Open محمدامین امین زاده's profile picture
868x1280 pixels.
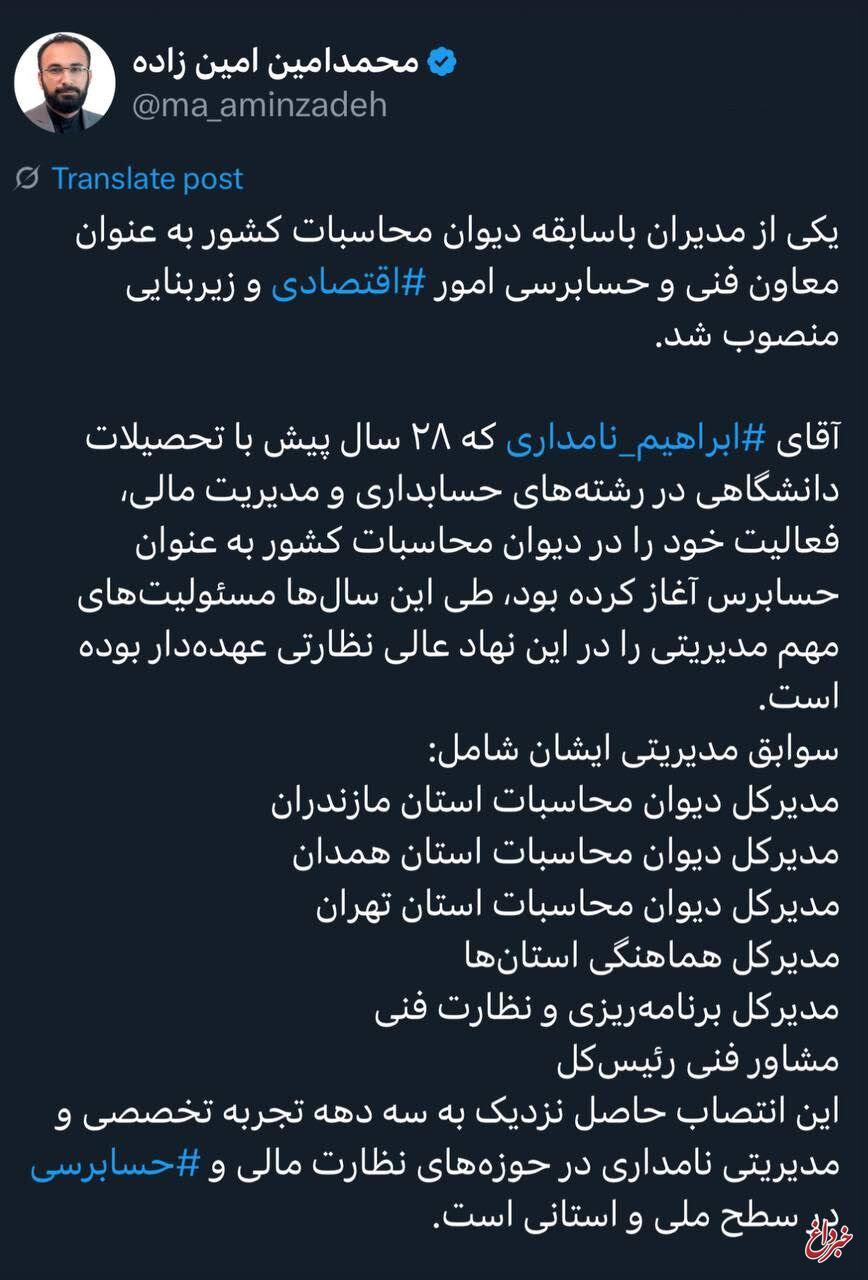[x=65, y=83]
